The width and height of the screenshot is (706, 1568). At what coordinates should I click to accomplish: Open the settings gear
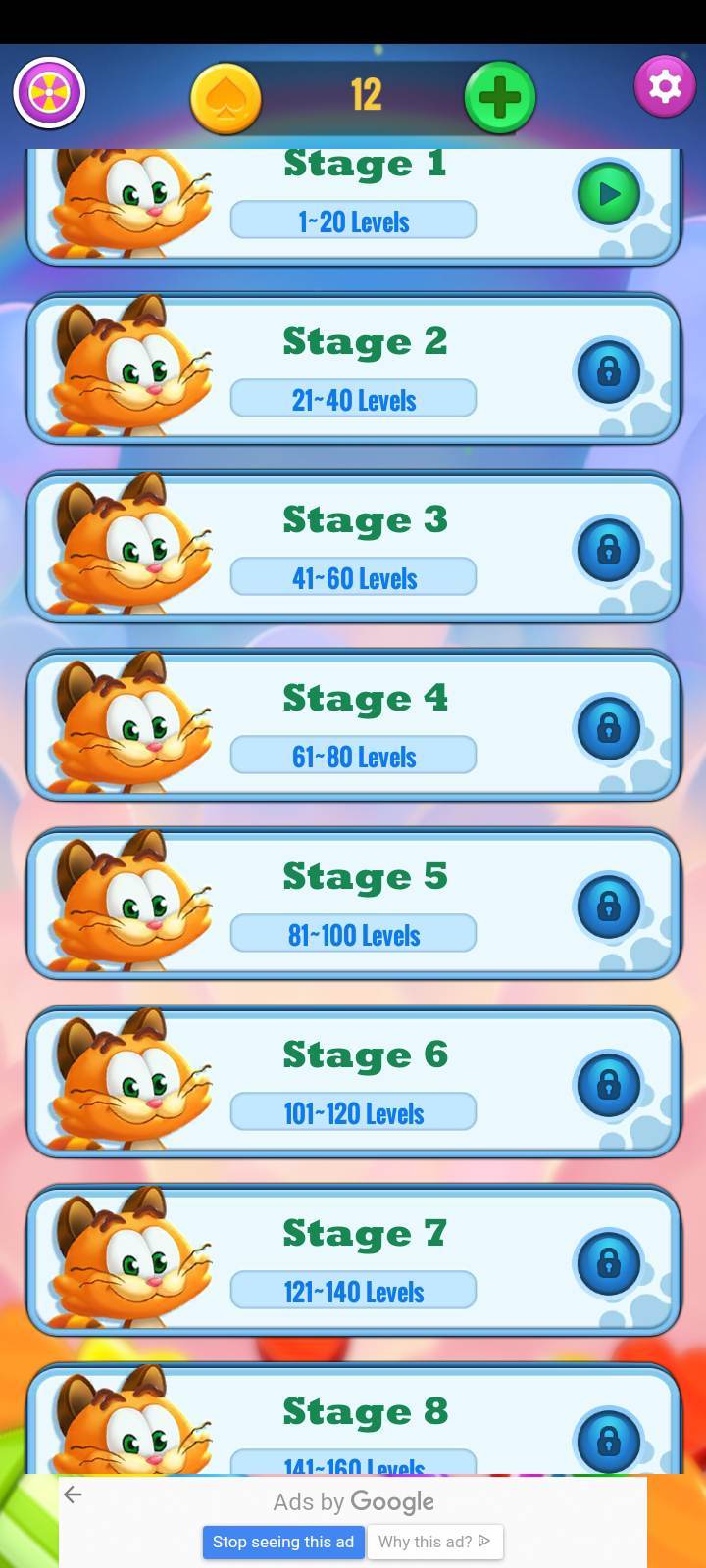point(665,86)
